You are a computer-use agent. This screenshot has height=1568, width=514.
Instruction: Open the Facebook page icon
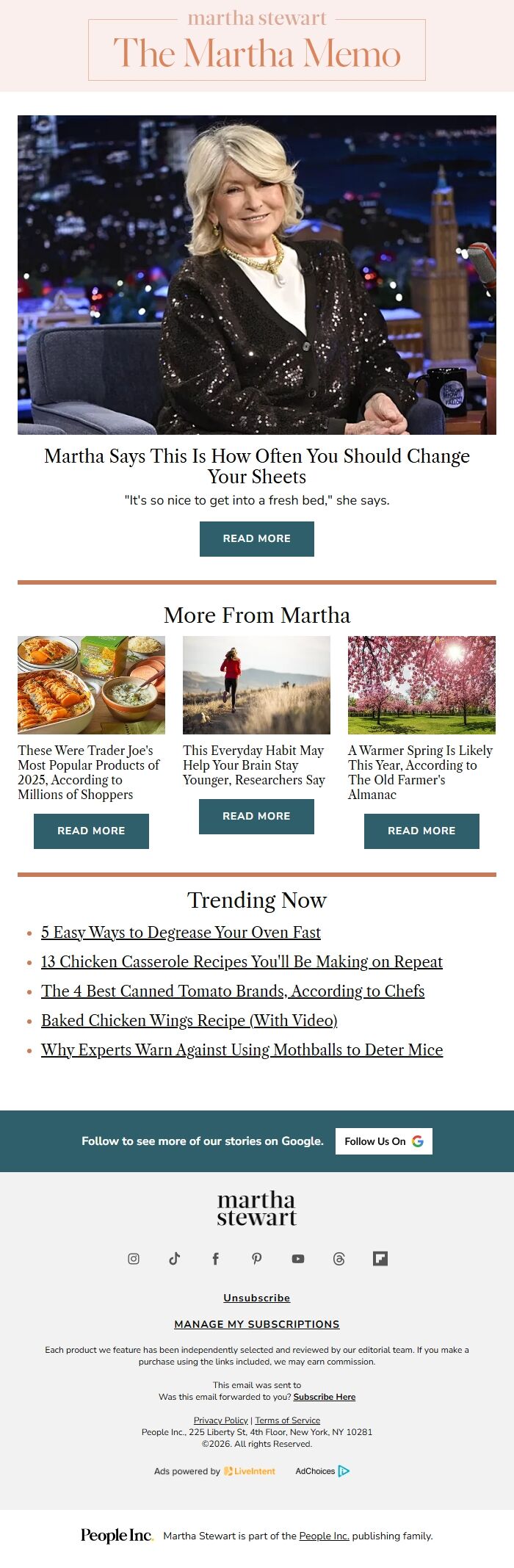pos(215,1258)
